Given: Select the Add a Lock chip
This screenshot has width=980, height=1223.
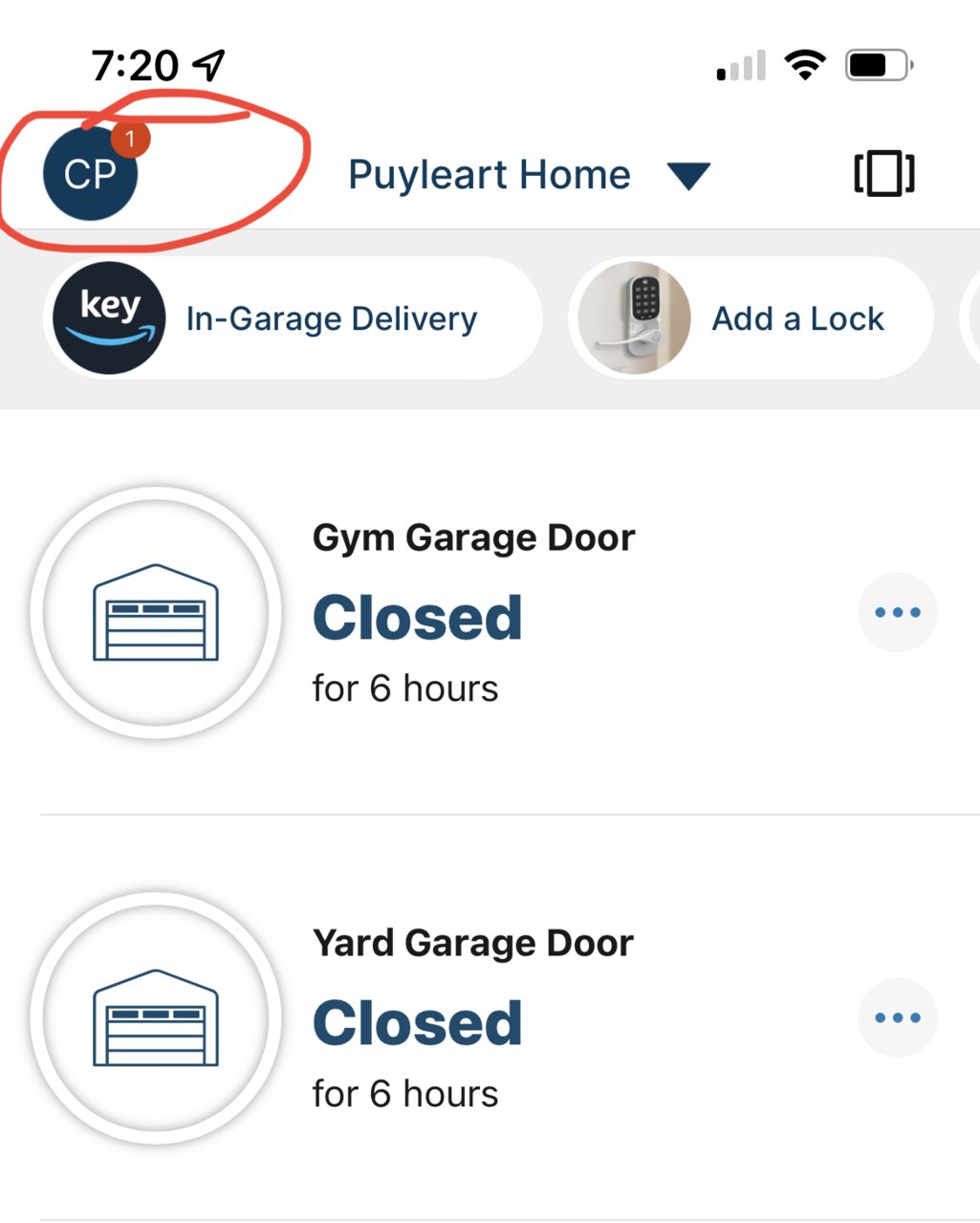Looking at the screenshot, I should coord(751,318).
